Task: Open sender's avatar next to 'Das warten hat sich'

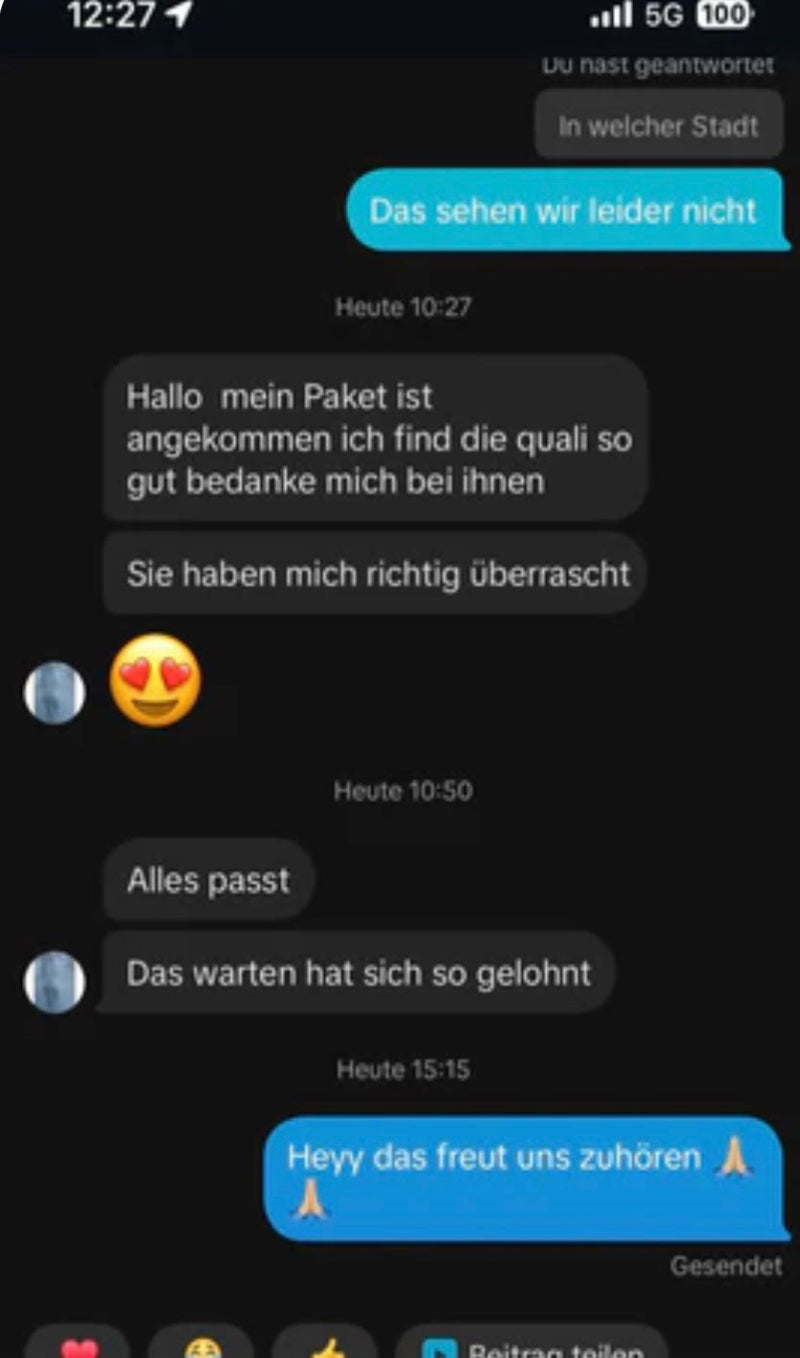Action: click(55, 982)
